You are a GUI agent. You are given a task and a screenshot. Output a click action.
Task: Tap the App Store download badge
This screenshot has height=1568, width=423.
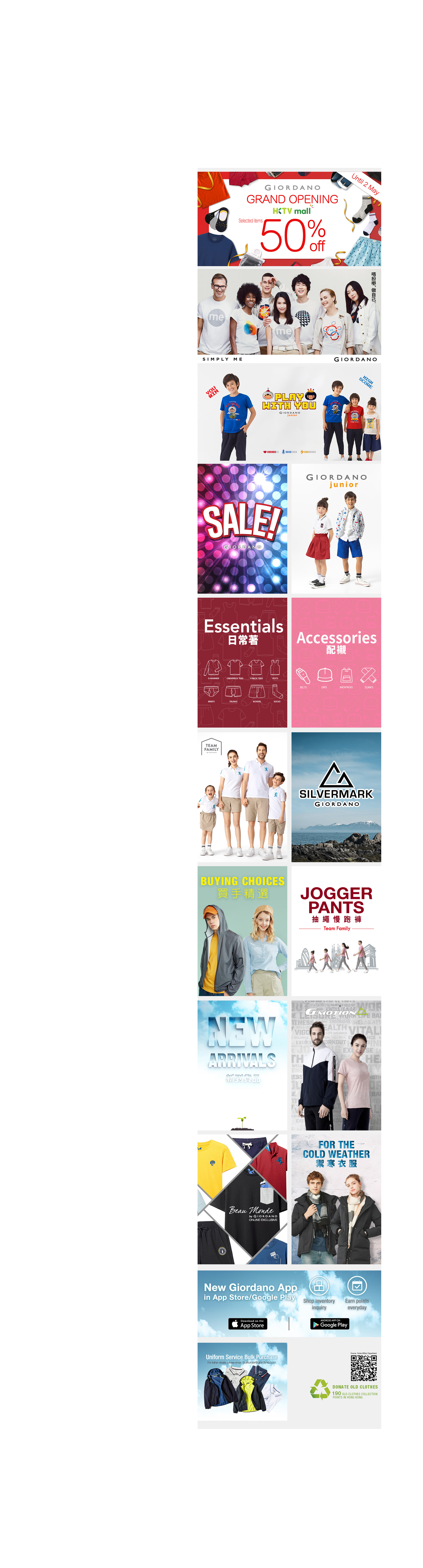pos(248,1323)
